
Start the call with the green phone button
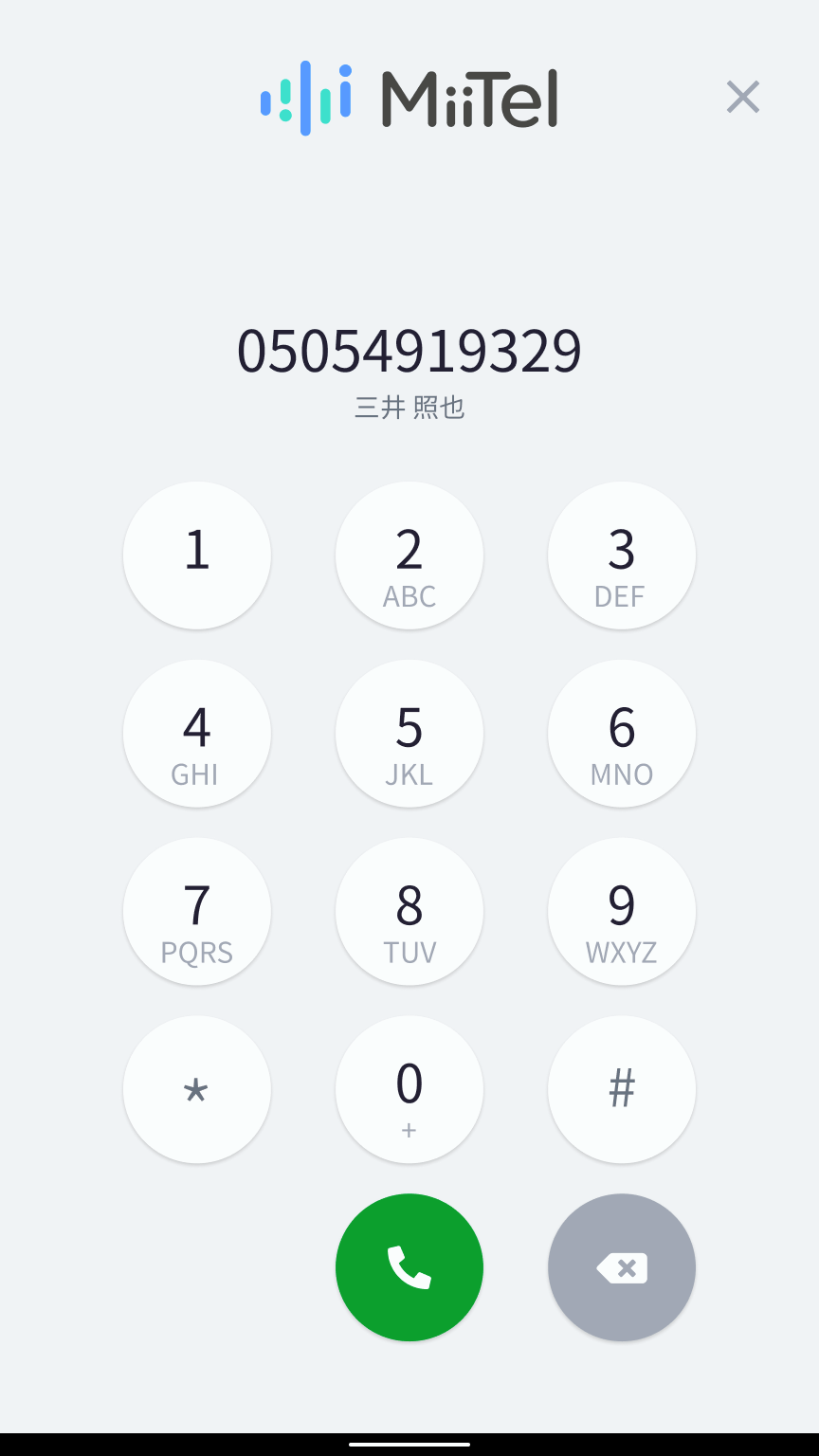tap(409, 1267)
